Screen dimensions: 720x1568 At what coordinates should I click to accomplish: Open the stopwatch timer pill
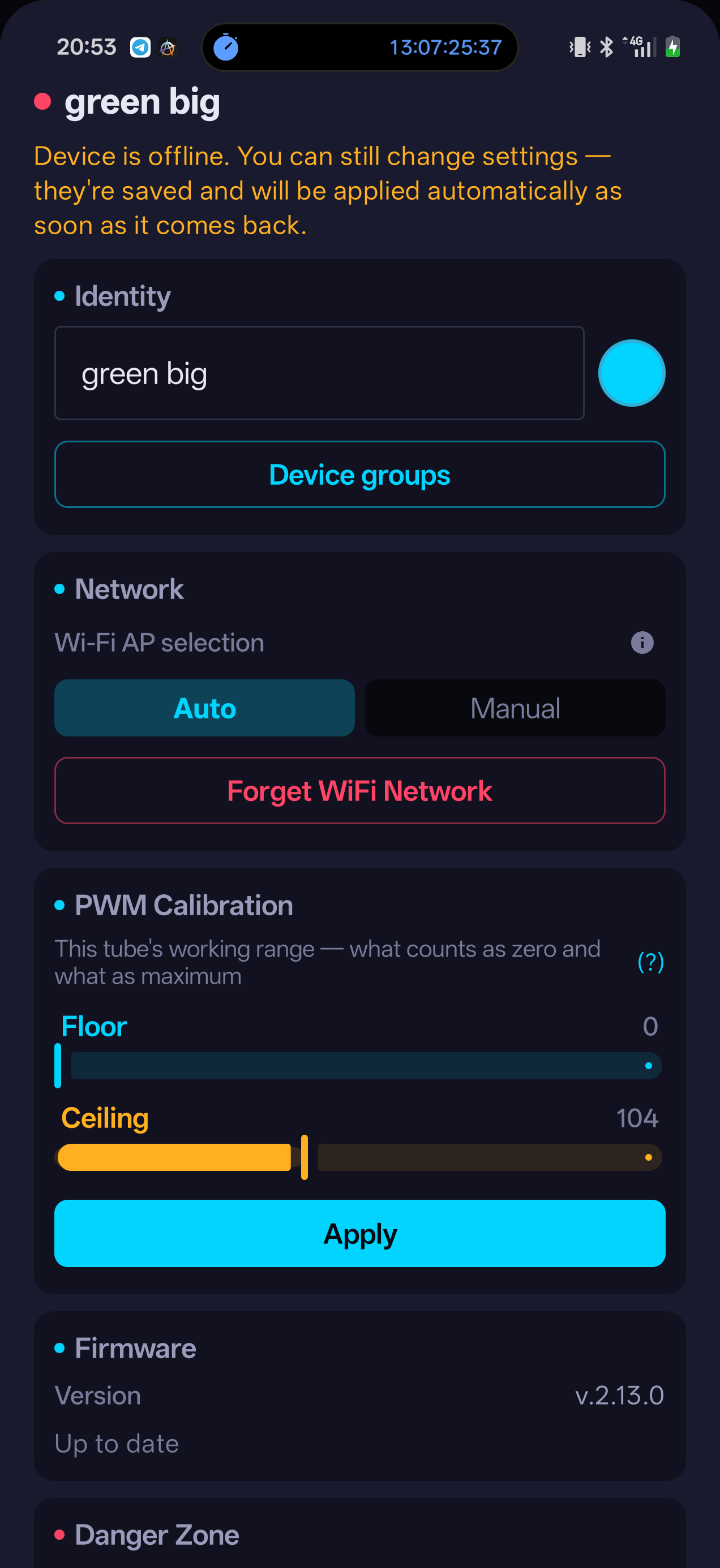click(359, 47)
